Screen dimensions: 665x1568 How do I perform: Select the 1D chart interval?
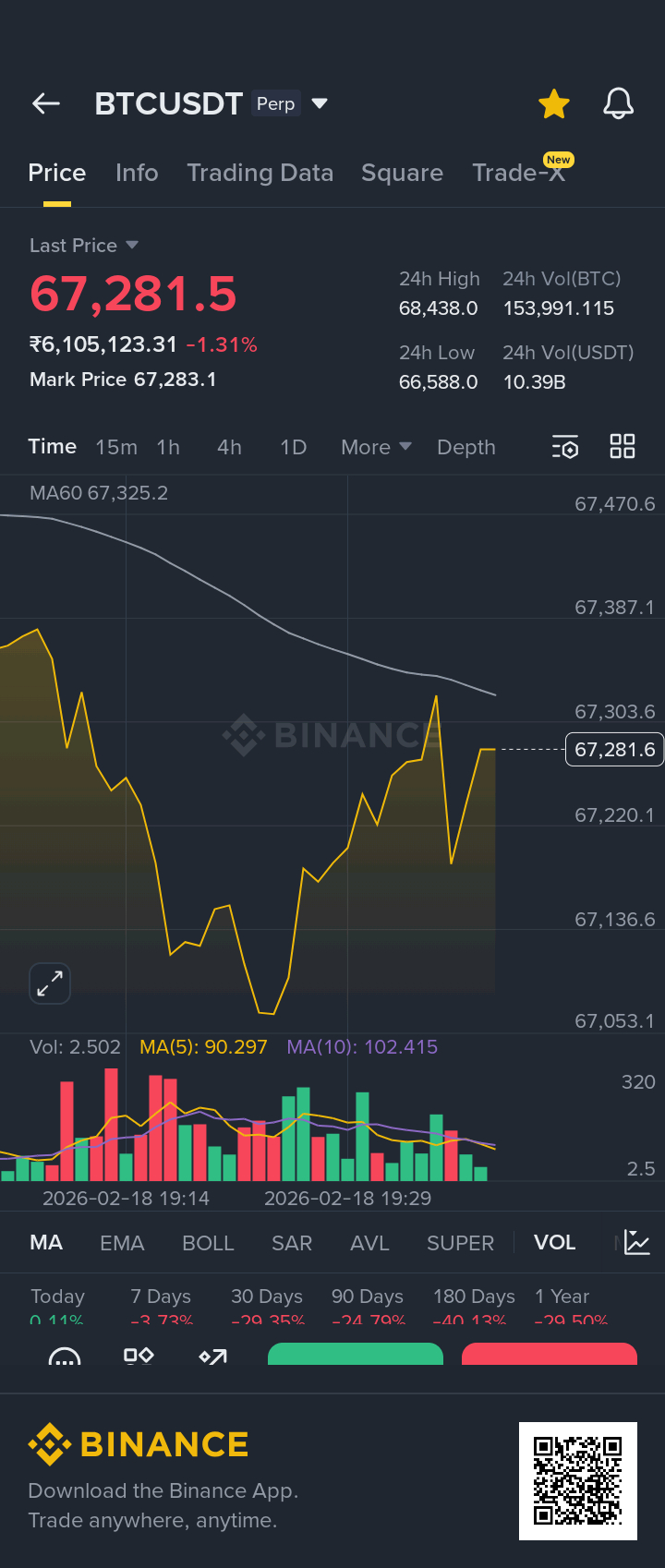(x=293, y=447)
